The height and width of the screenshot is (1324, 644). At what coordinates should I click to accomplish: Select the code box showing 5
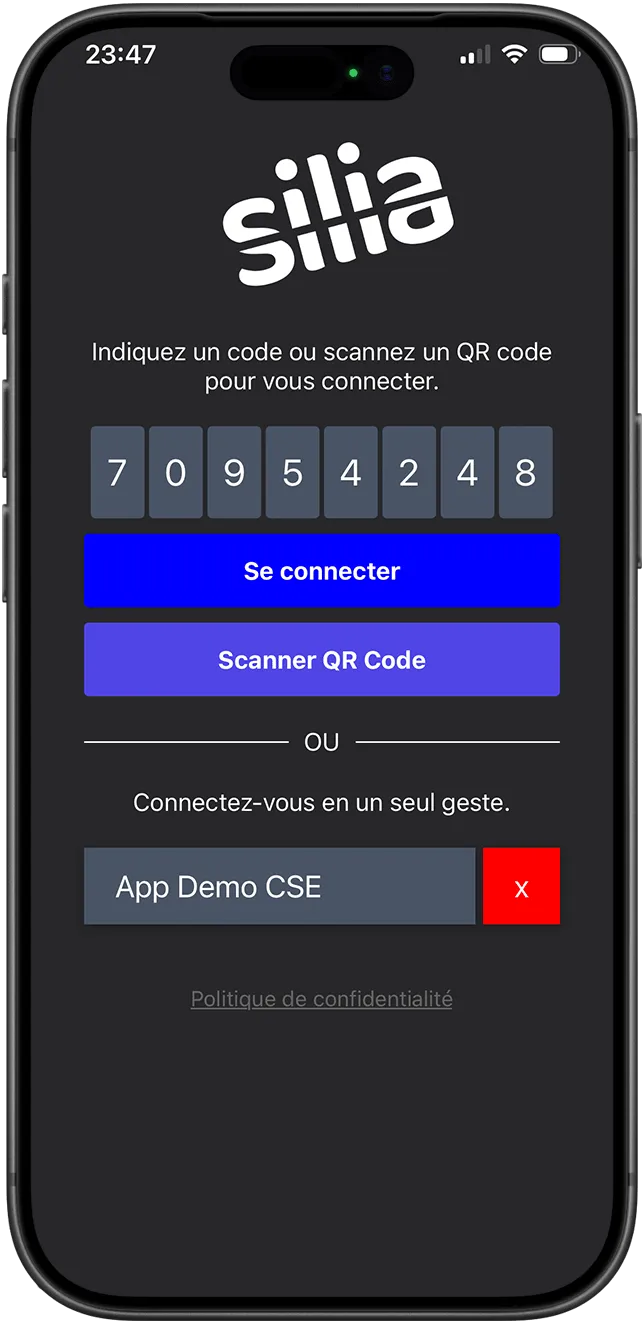tap(292, 473)
